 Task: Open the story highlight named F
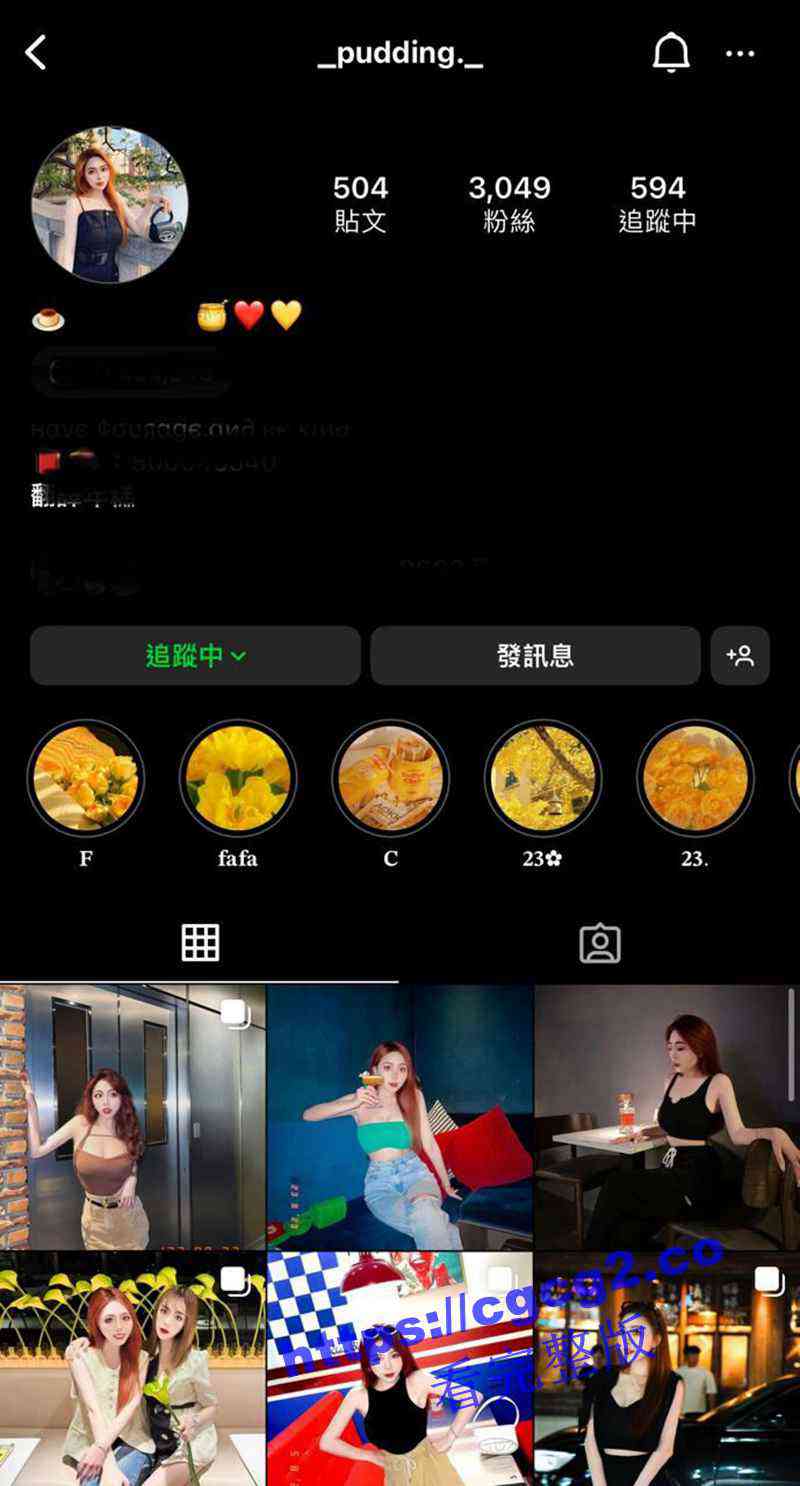(86, 778)
